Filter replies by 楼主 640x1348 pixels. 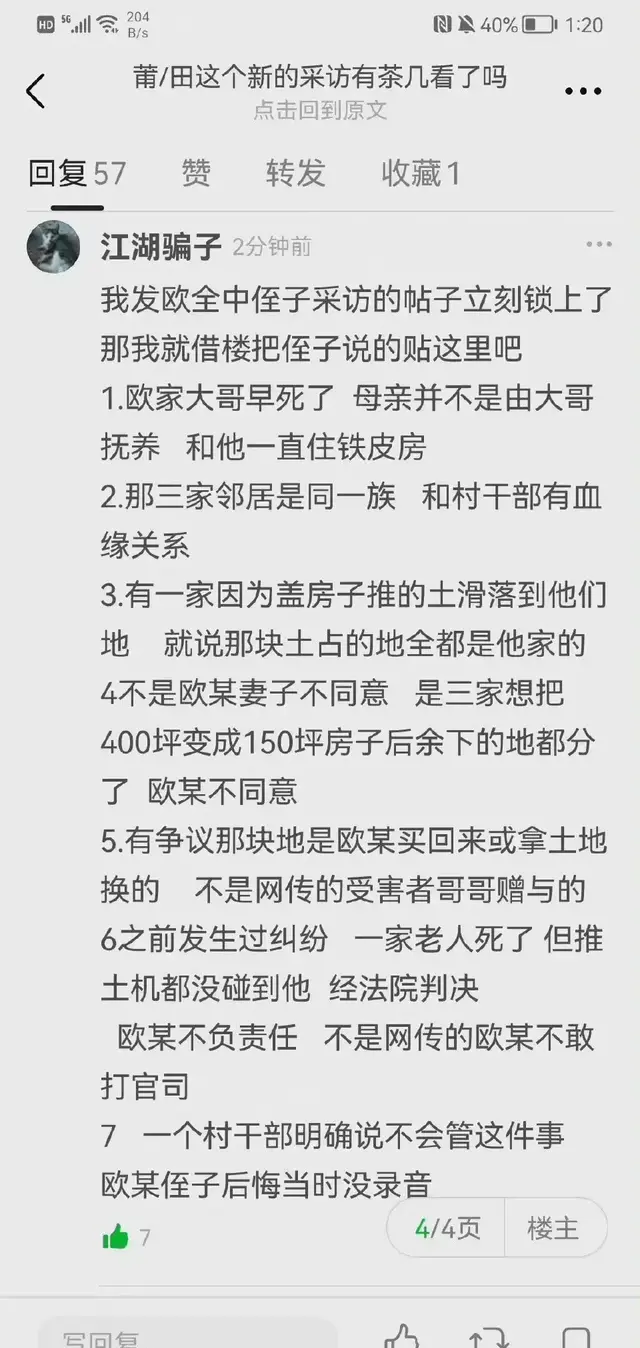pyautogui.click(x=553, y=1228)
